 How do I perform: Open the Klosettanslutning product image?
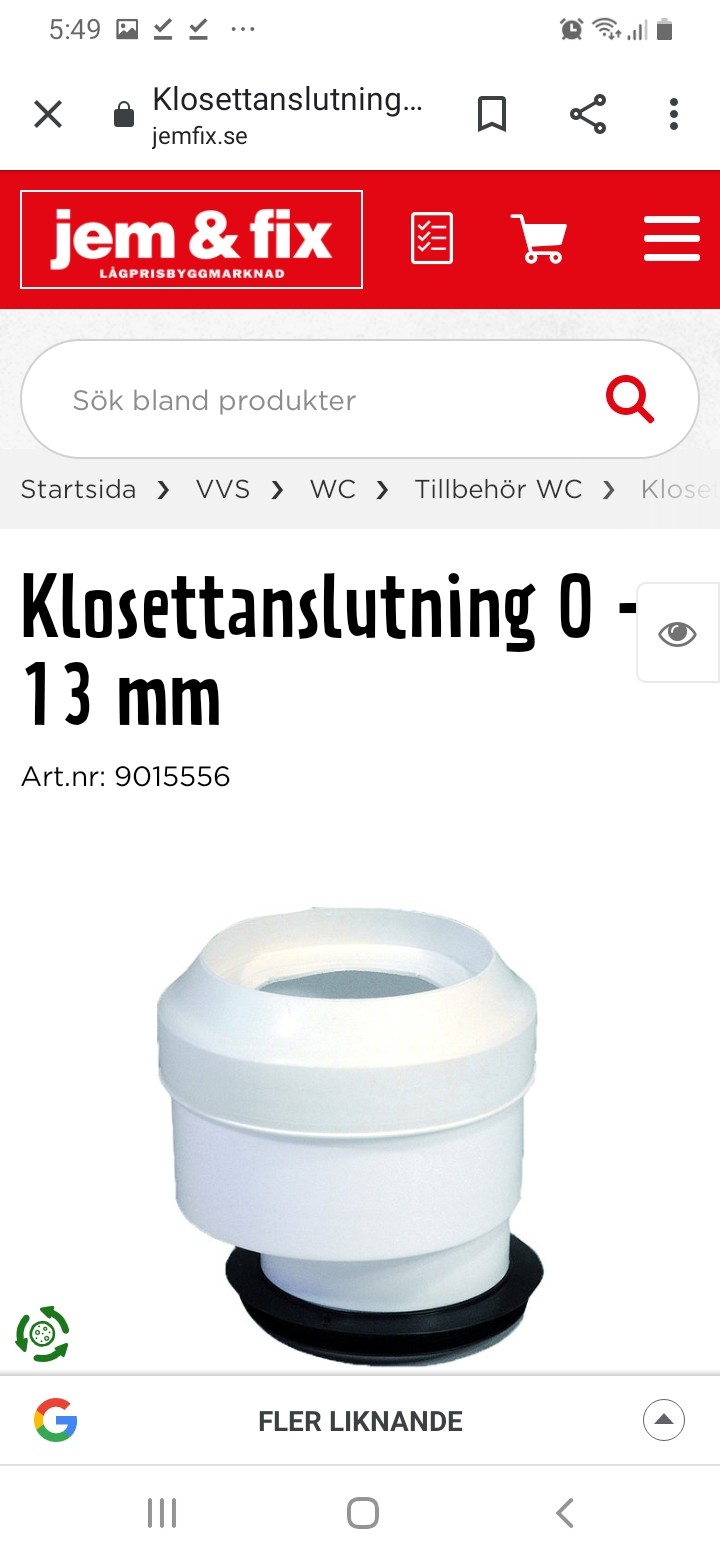coord(350,1130)
